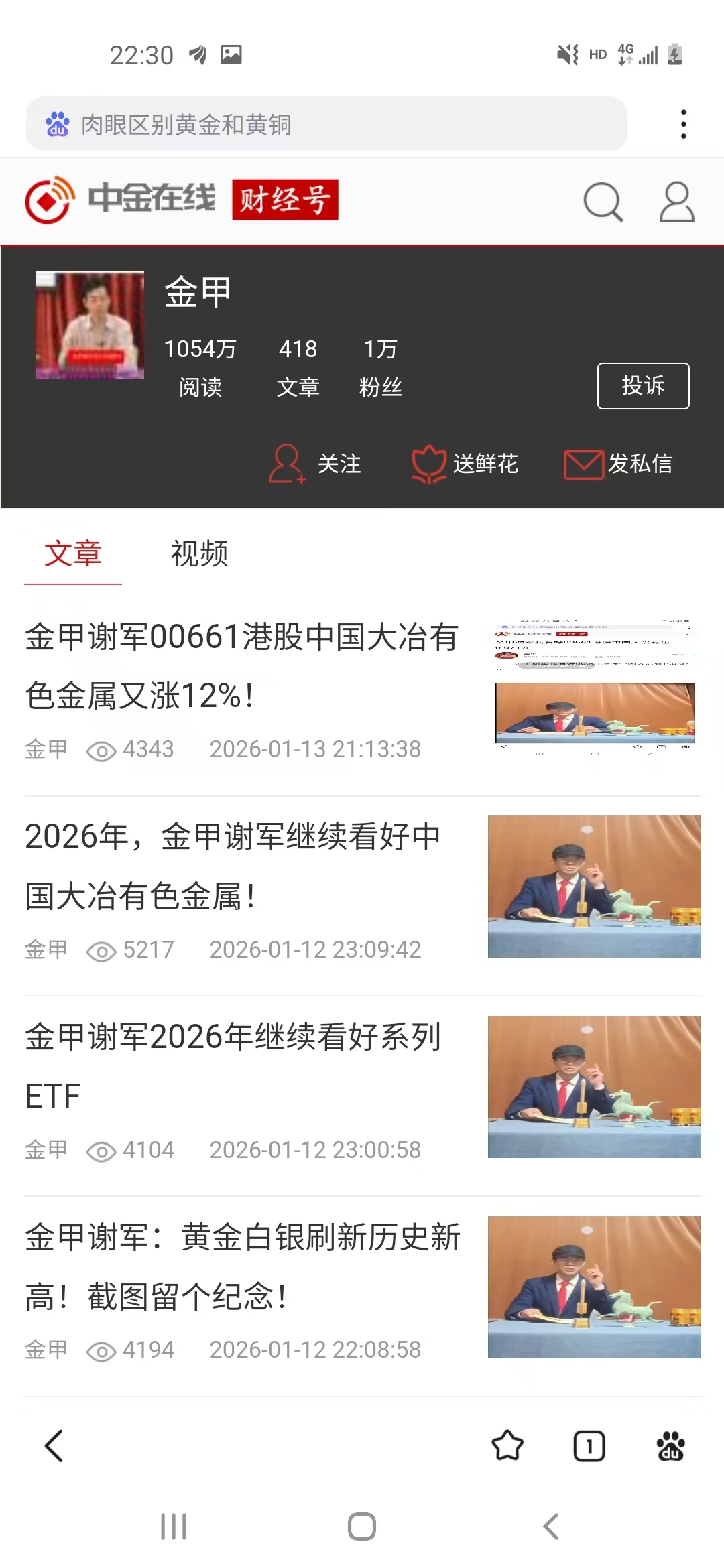This screenshot has height=1568, width=724.
Task: Select the 文章 tab
Action: [73, 554]
